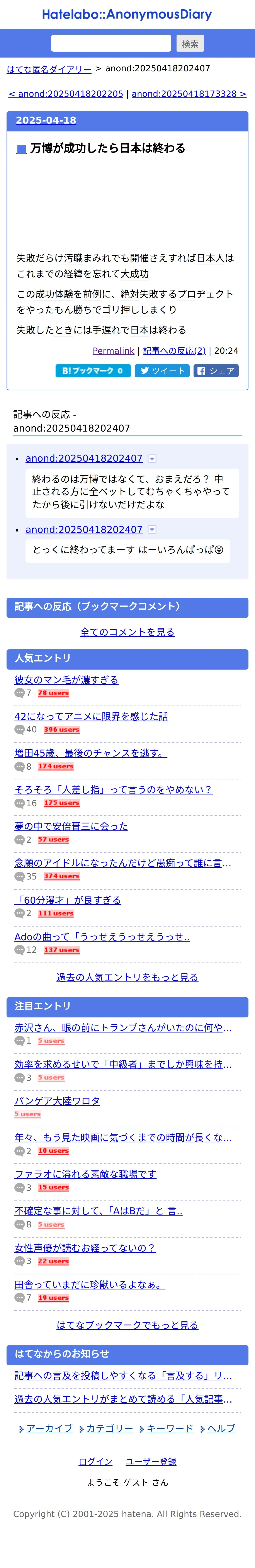The width and height of the screenshot is (255, 1568).
Task: Open はてなブックマークでもっと見る link
Action: point(127,1325)
